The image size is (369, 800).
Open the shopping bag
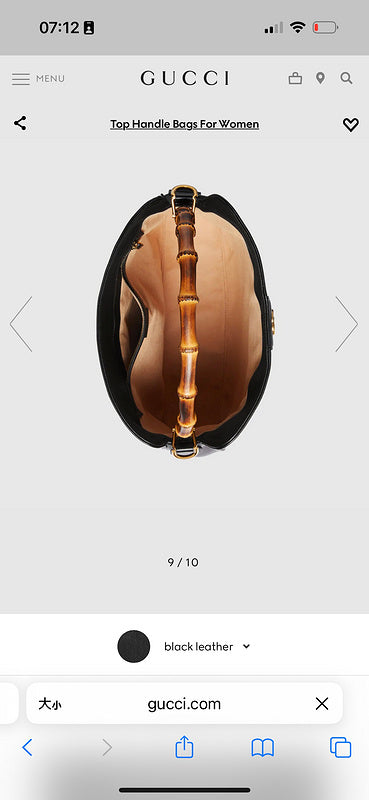295,79
